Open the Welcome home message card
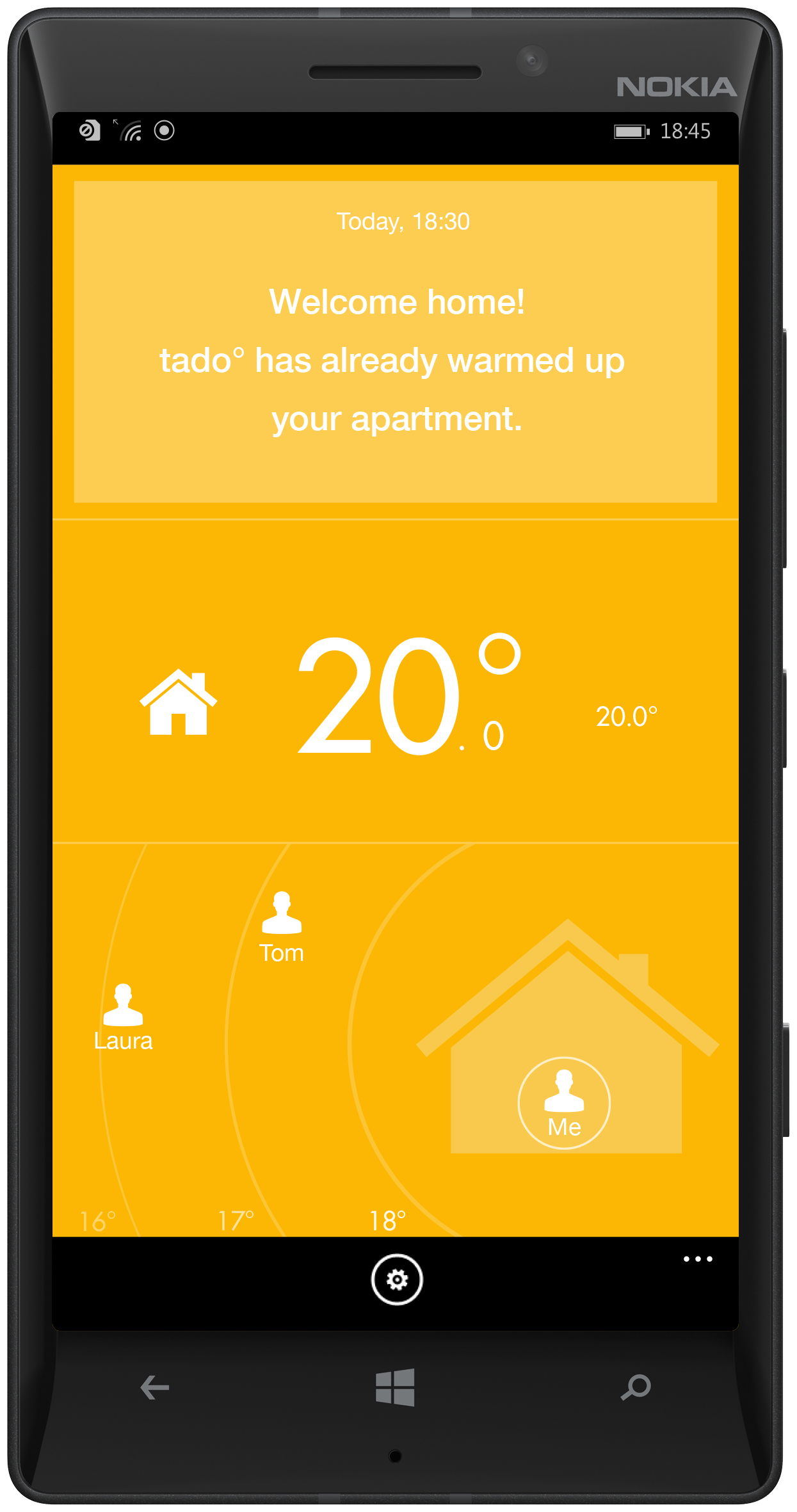The height and width of the screenshot is (1512, 797). click(396, 342)
